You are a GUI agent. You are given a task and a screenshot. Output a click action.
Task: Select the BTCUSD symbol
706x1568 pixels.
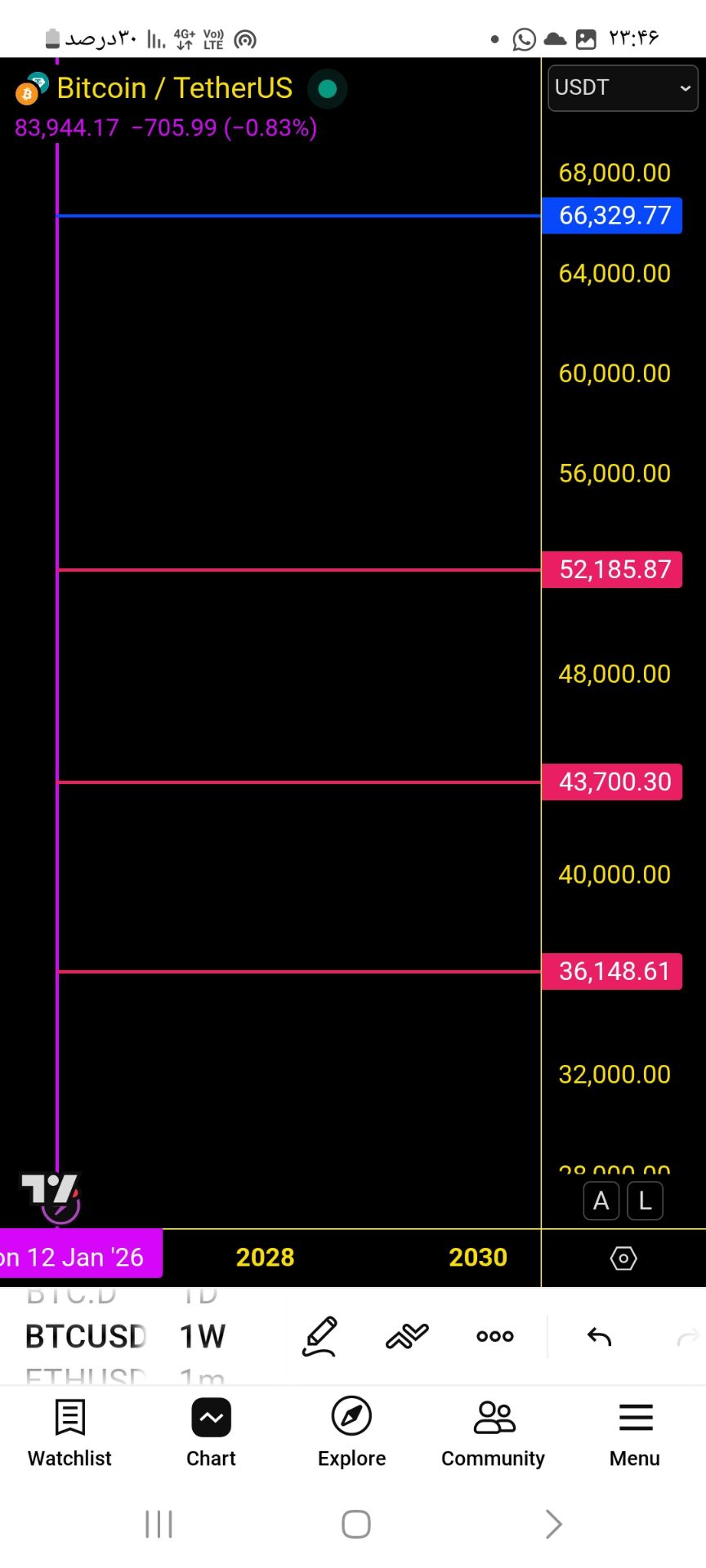[86, 1336]
